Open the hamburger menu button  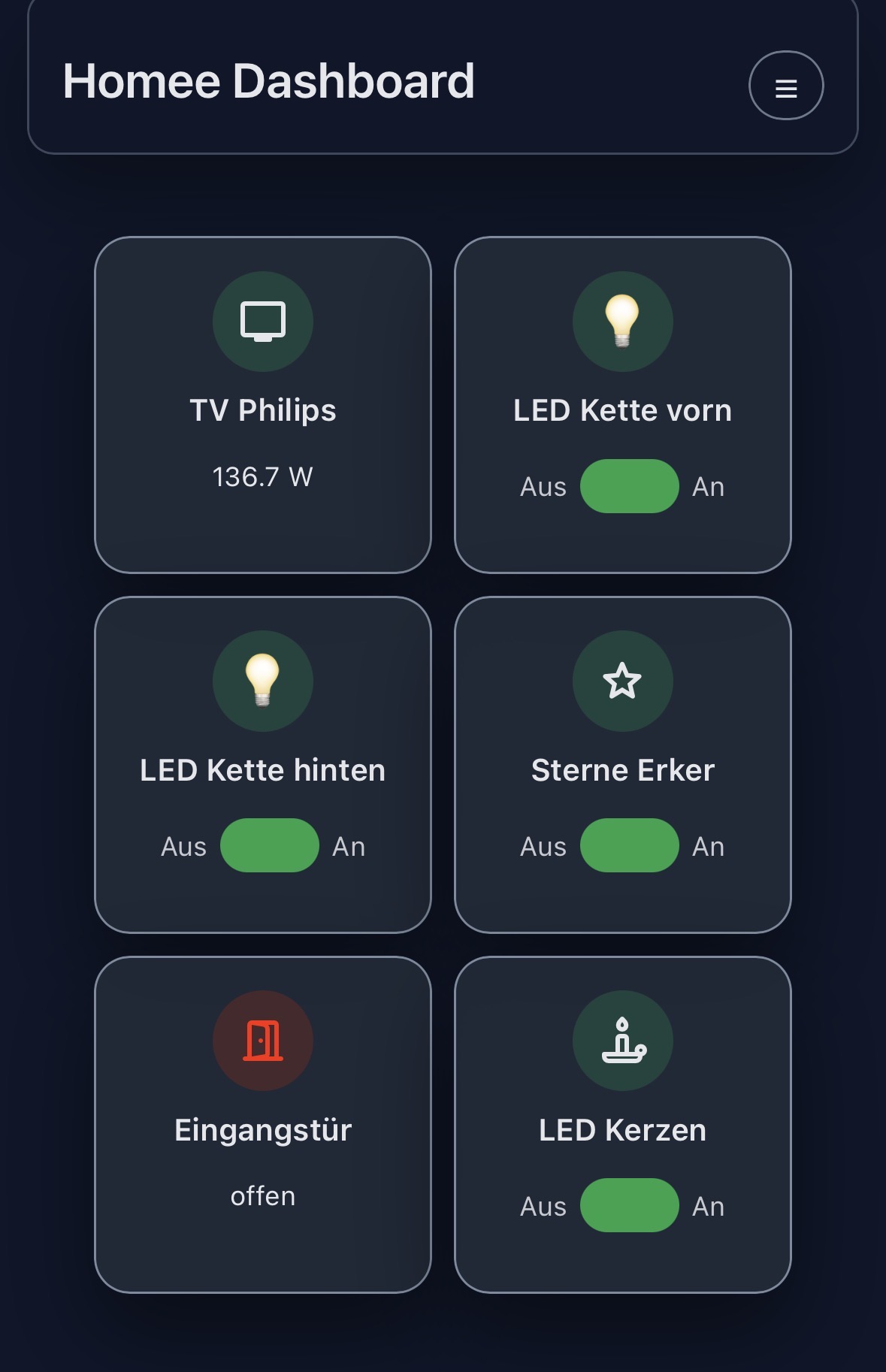point(786,86)
